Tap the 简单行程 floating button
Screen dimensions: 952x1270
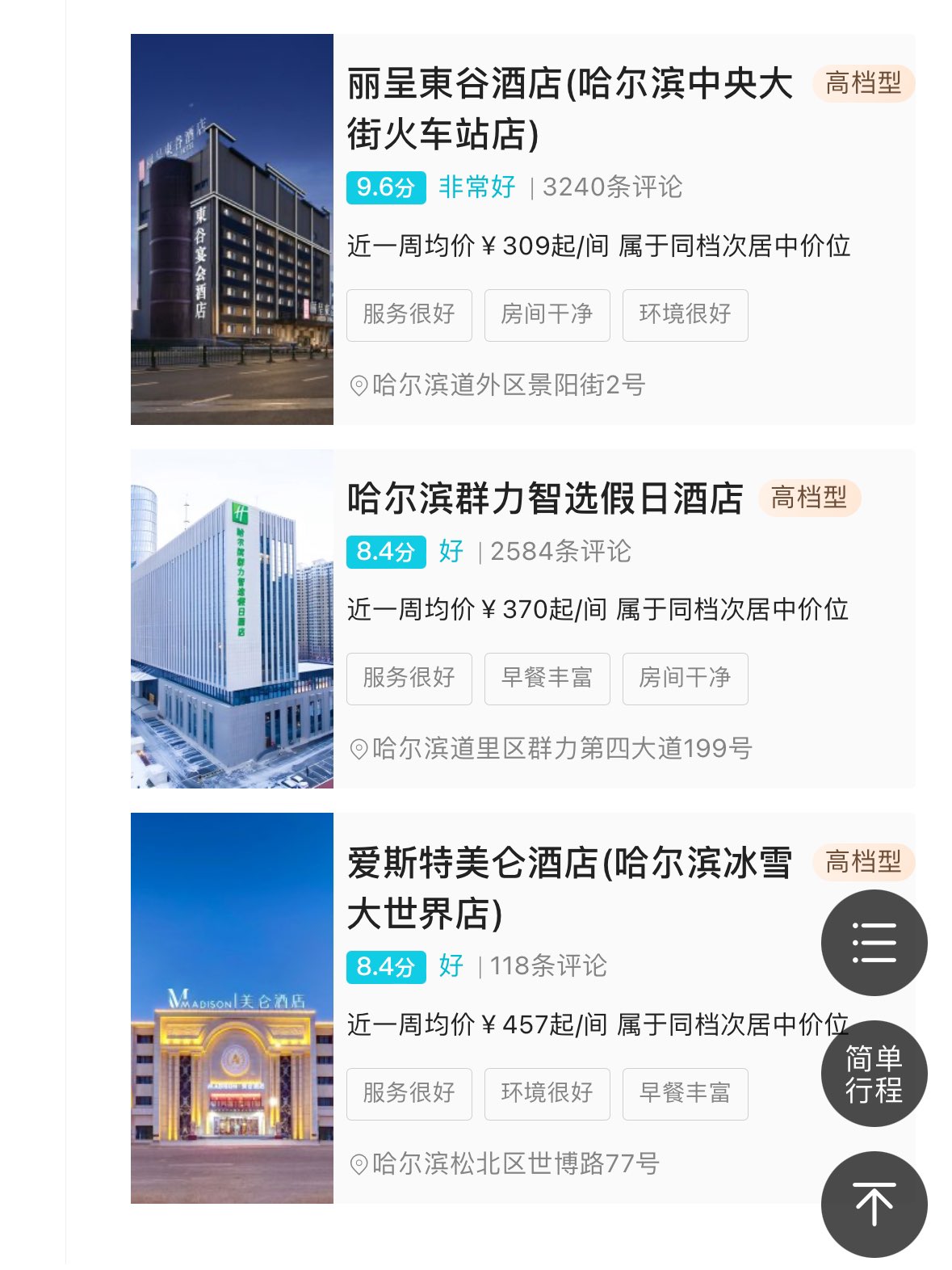(x=874, y=1074)
